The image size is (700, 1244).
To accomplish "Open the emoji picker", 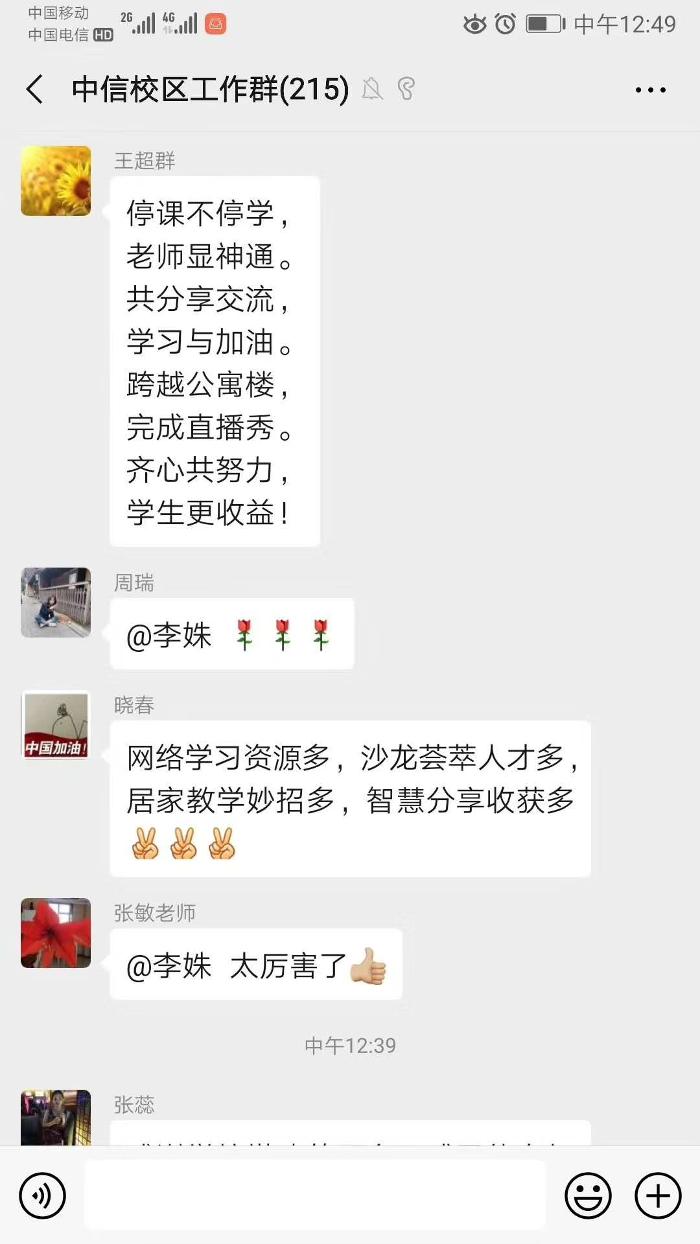I will [x=588, y=1195].
